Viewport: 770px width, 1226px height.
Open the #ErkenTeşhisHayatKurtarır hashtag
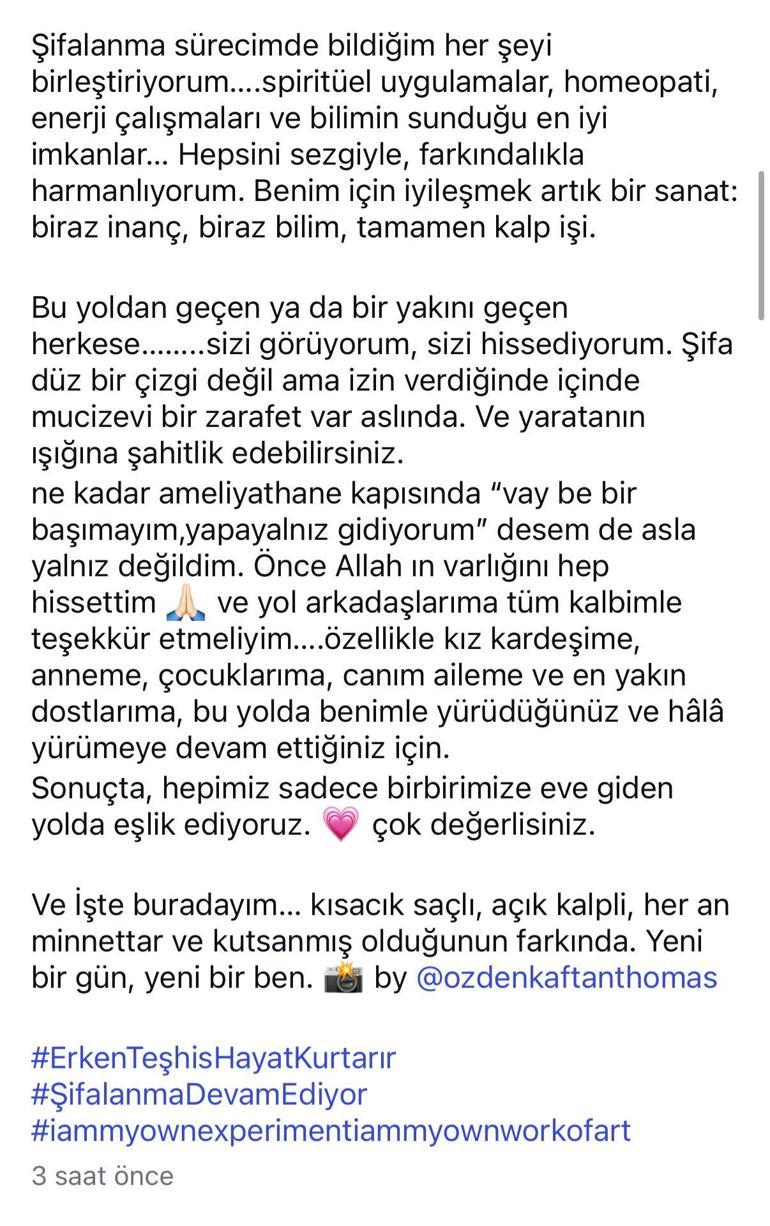[x=214, y=1058]
